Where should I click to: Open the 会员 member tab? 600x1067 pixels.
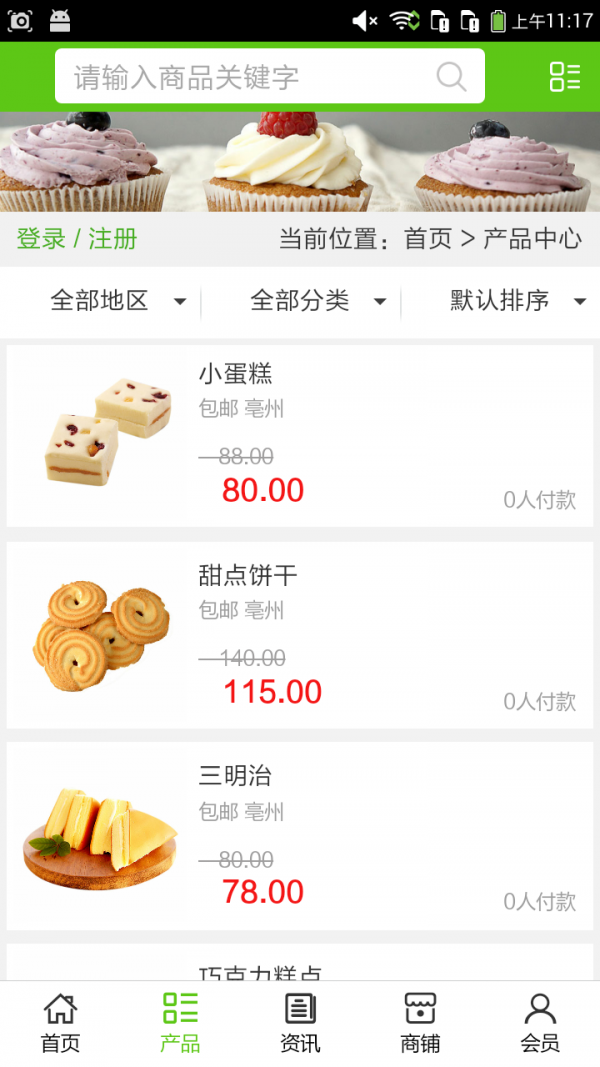coord(540,1022)
